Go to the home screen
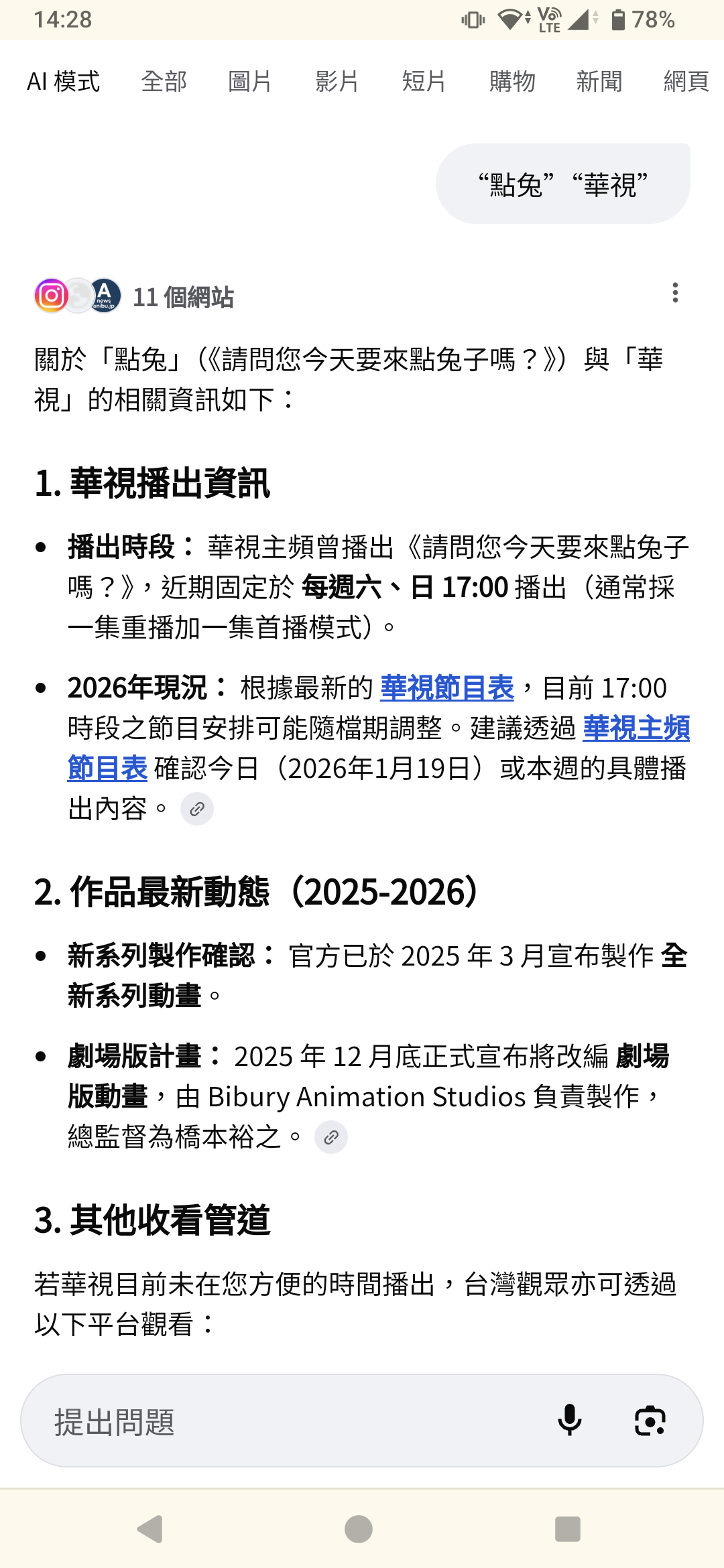This screenshot has width=724, height=1568. 359,1529
